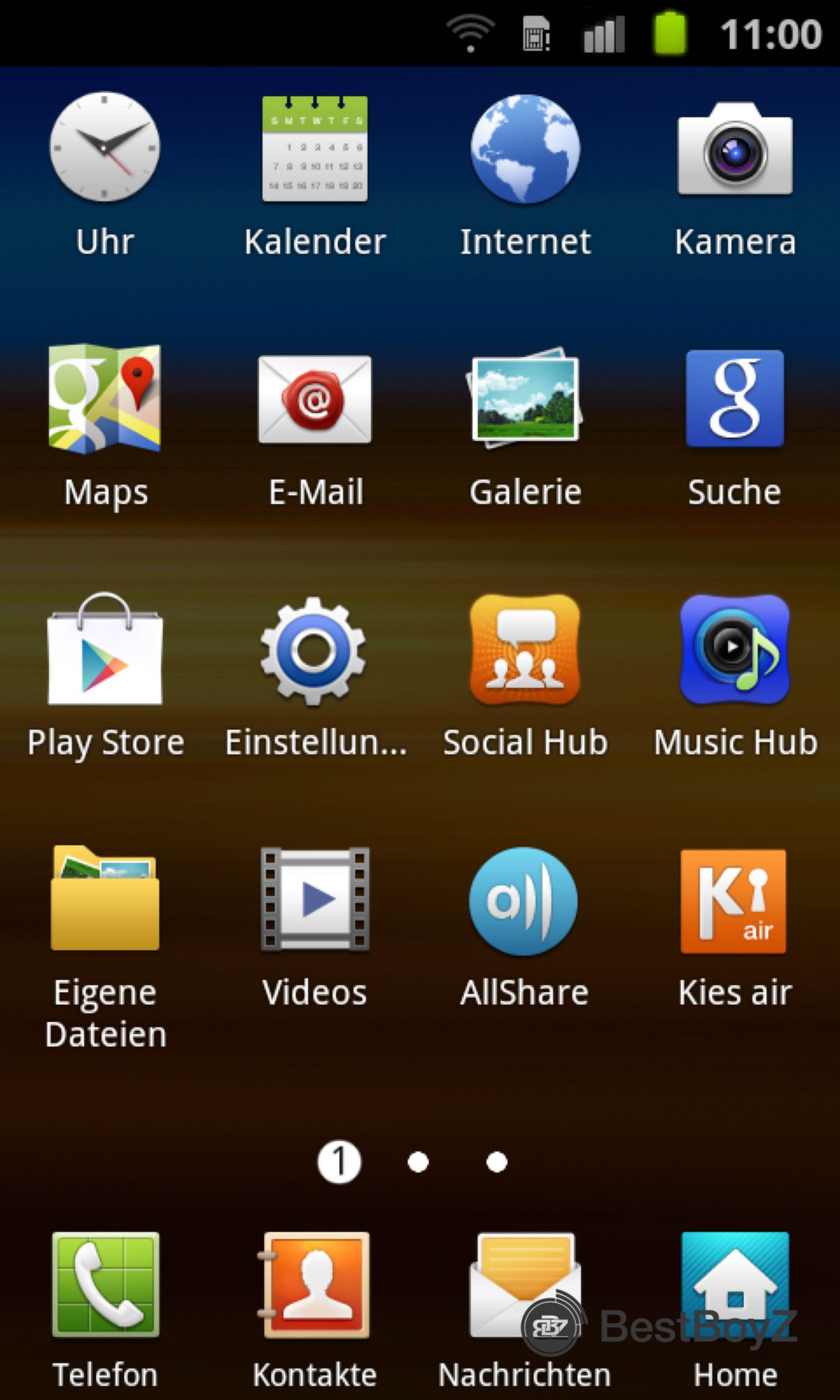Open the Videos app

(315, 901)
